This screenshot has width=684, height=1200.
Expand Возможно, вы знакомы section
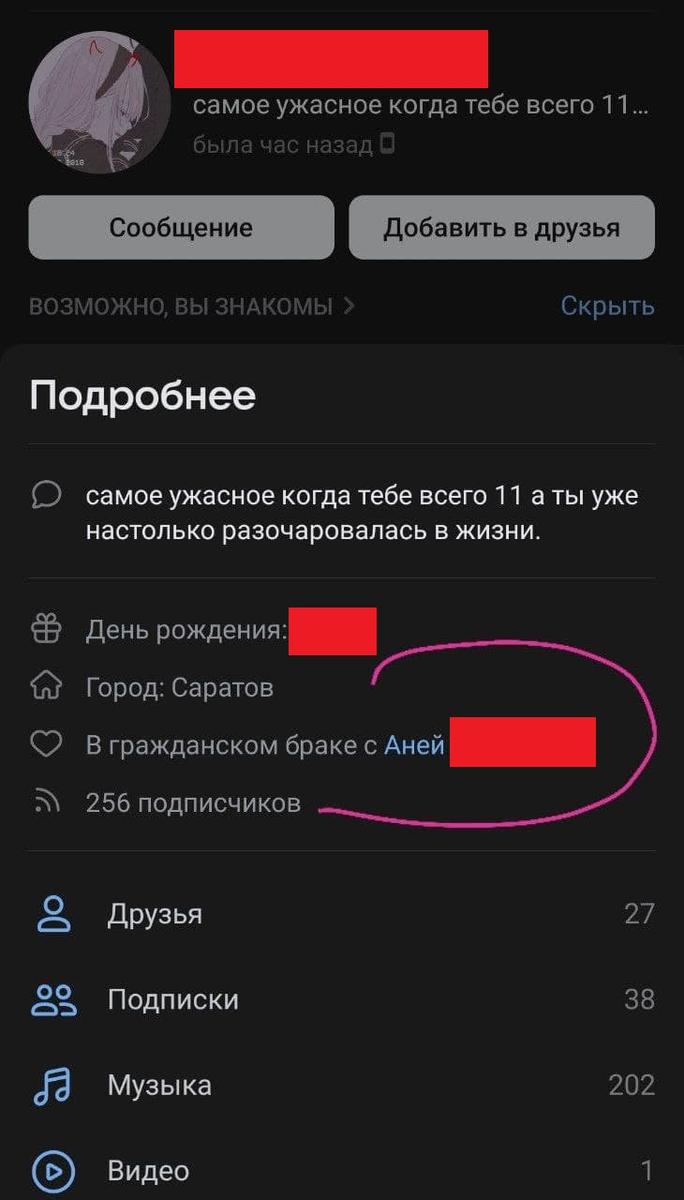(x=192, y=307)
